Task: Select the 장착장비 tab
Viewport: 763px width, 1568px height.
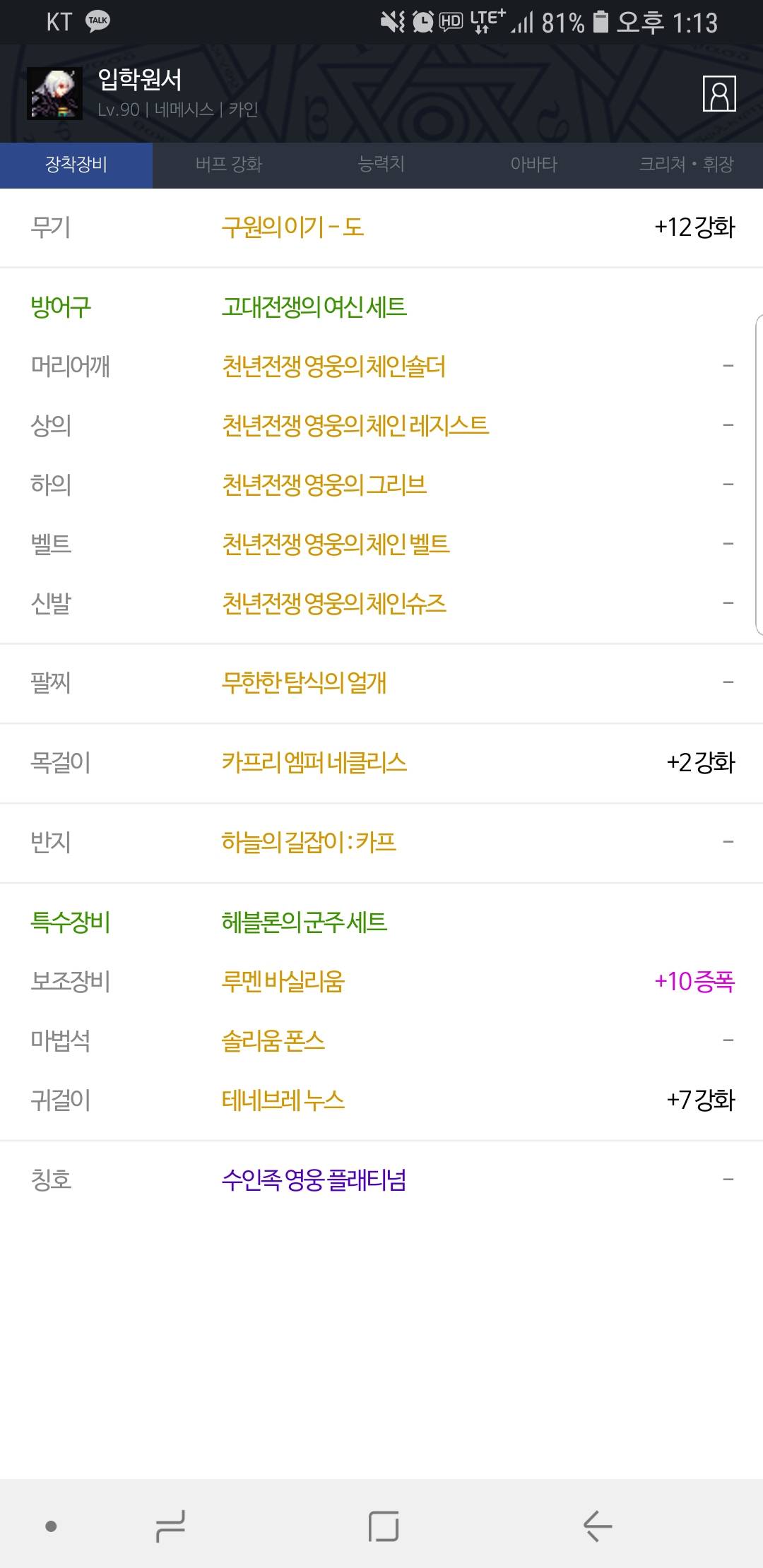Action: [x=76, y=165]
